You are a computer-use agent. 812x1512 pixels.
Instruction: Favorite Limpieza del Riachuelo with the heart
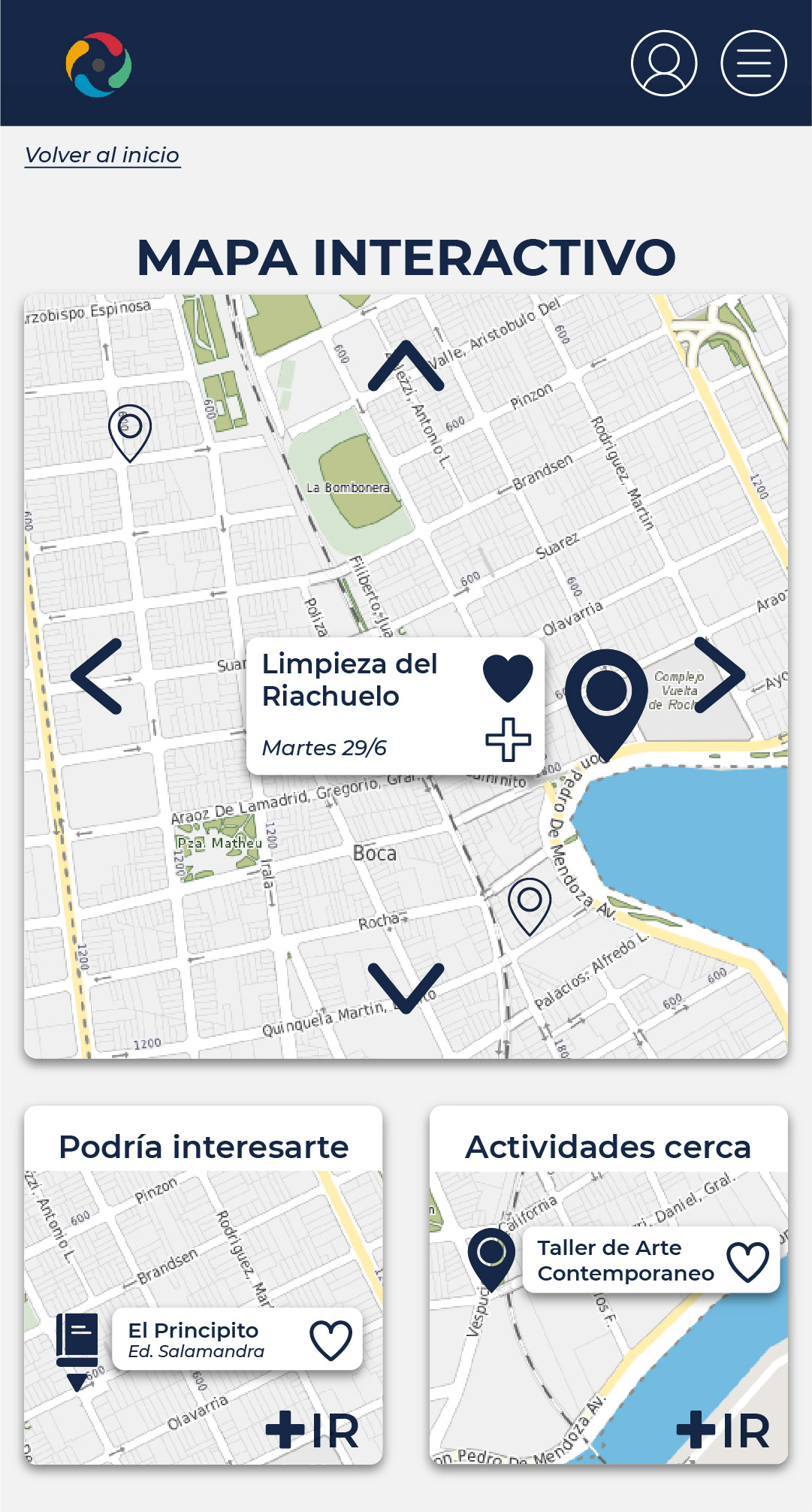pos(510,676)
